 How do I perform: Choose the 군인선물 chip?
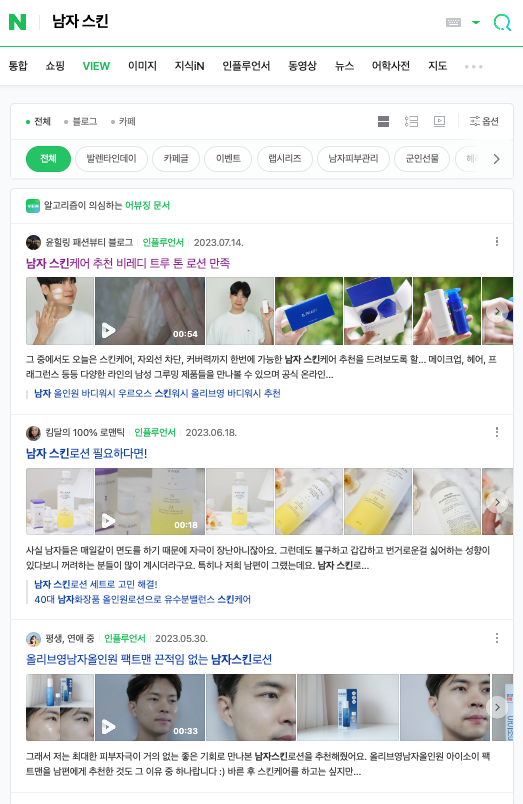422,158
